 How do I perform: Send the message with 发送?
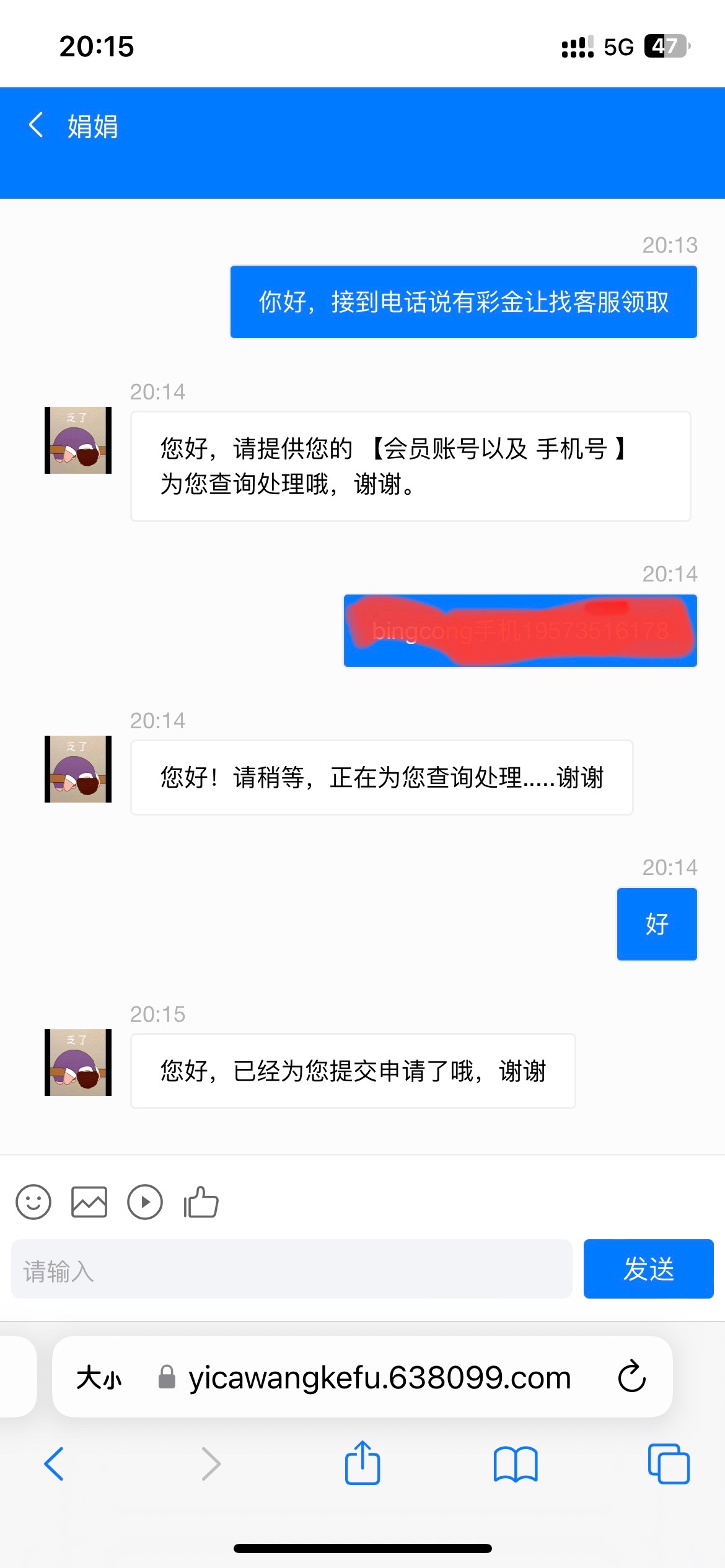tap(648, 1269)
